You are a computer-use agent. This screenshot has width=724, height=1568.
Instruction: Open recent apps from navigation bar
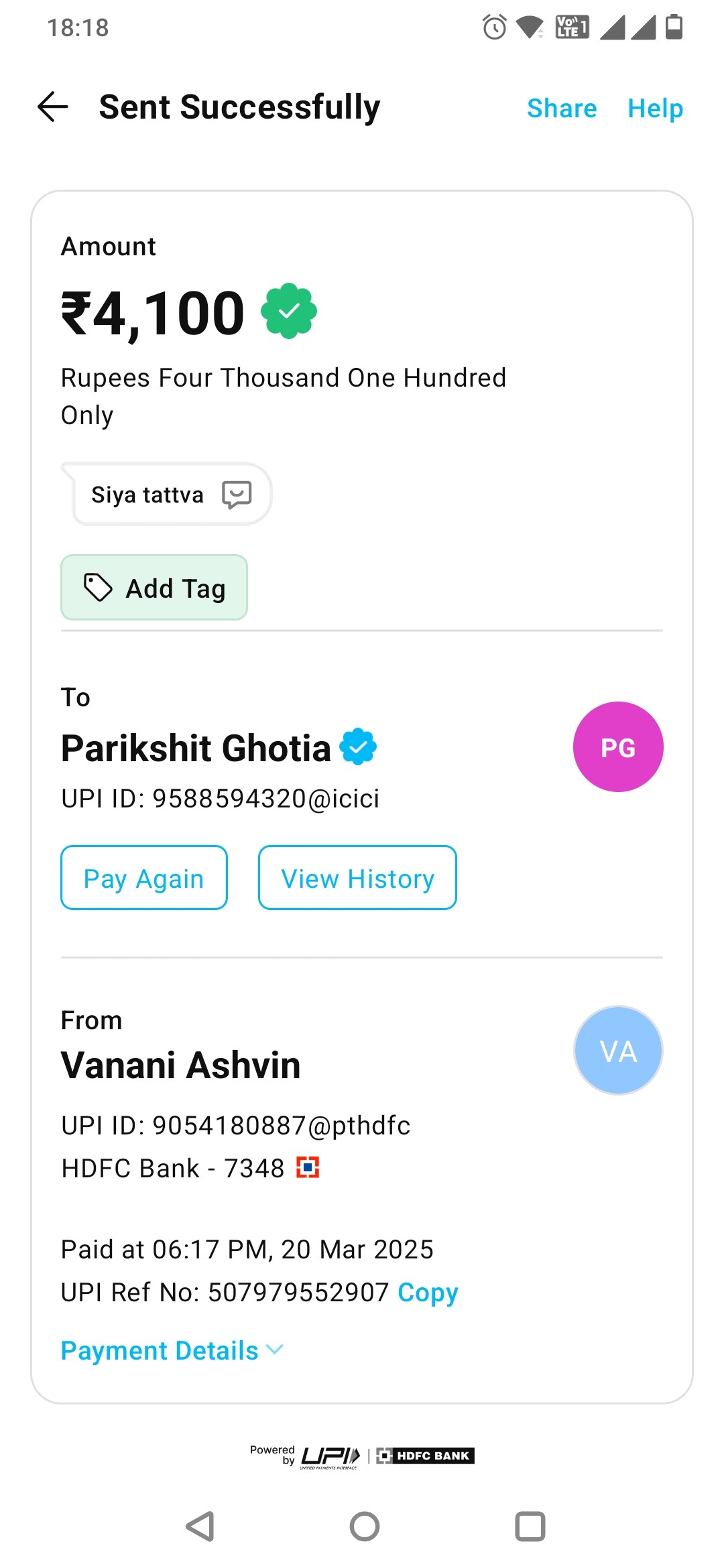coord(530,1527)
